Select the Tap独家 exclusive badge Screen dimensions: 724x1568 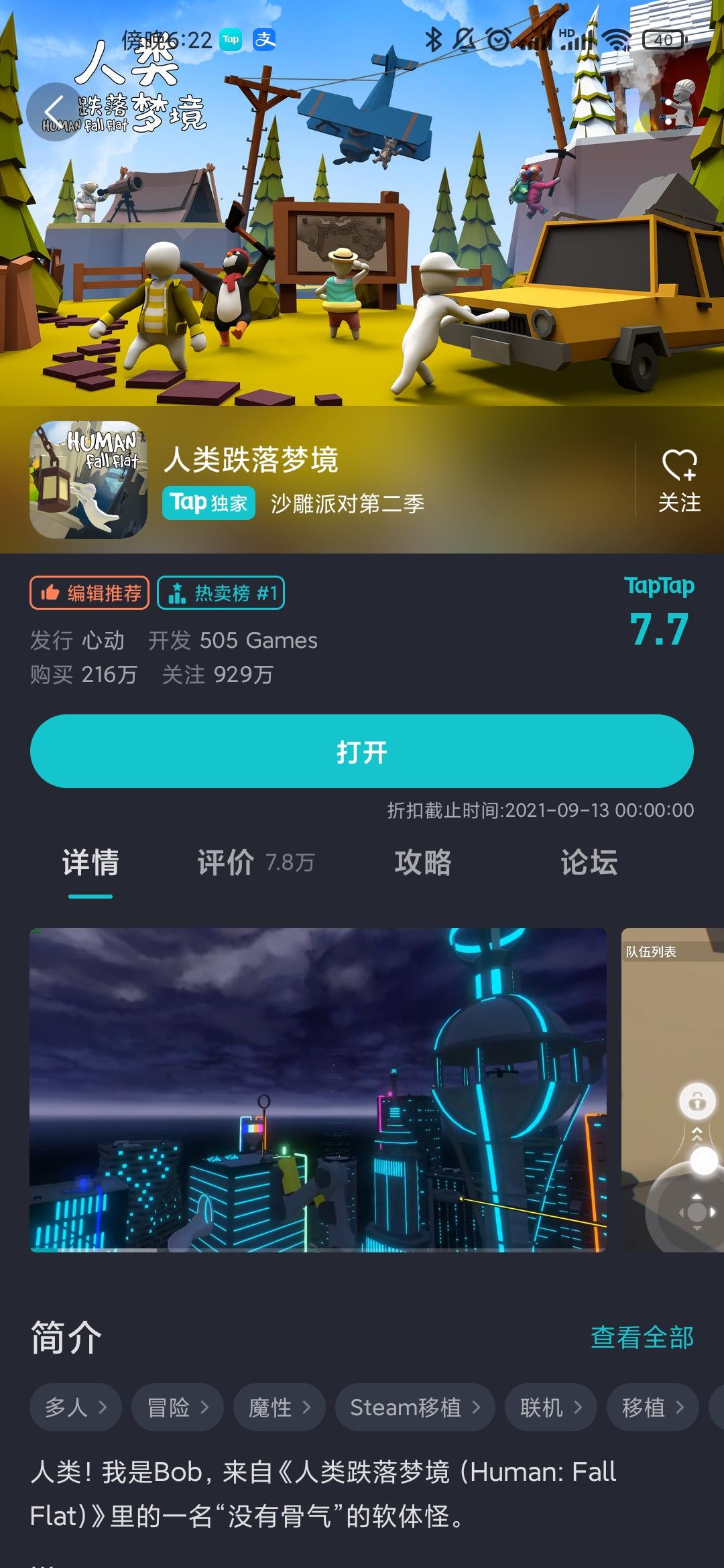(208, 503)
